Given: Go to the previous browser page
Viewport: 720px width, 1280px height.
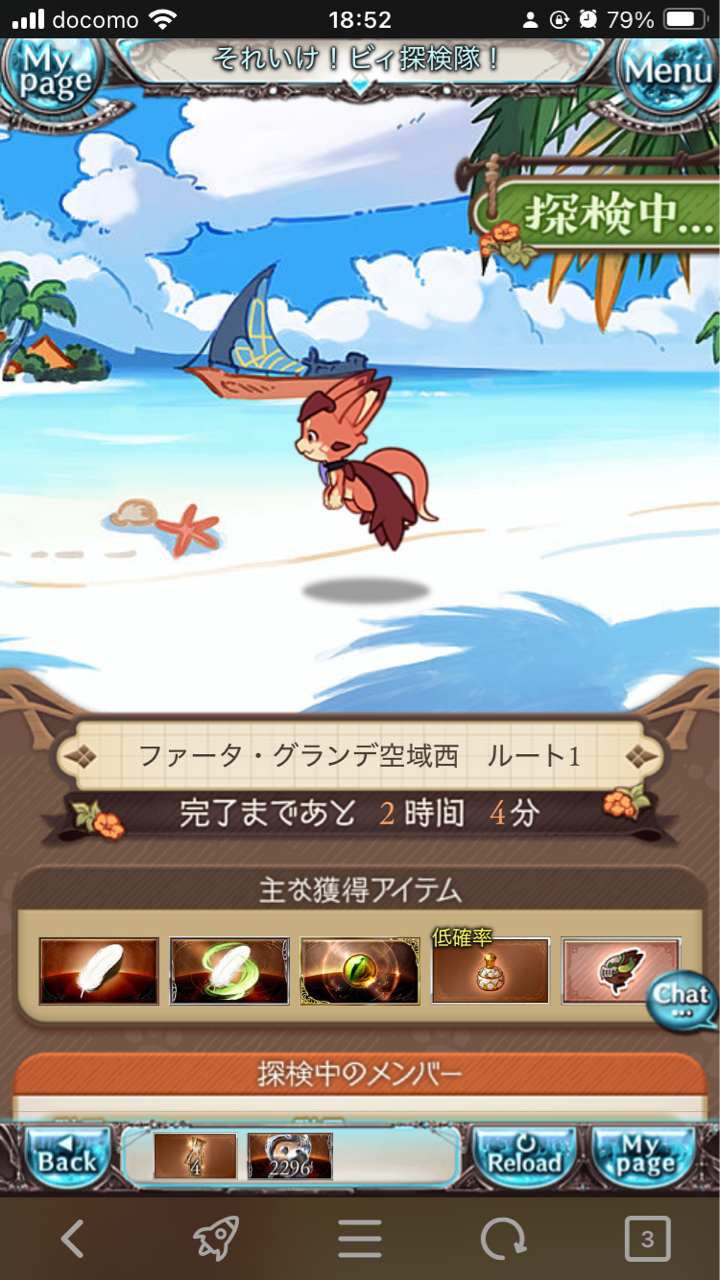Looking at the screenshot, I should coord(72,1240).
